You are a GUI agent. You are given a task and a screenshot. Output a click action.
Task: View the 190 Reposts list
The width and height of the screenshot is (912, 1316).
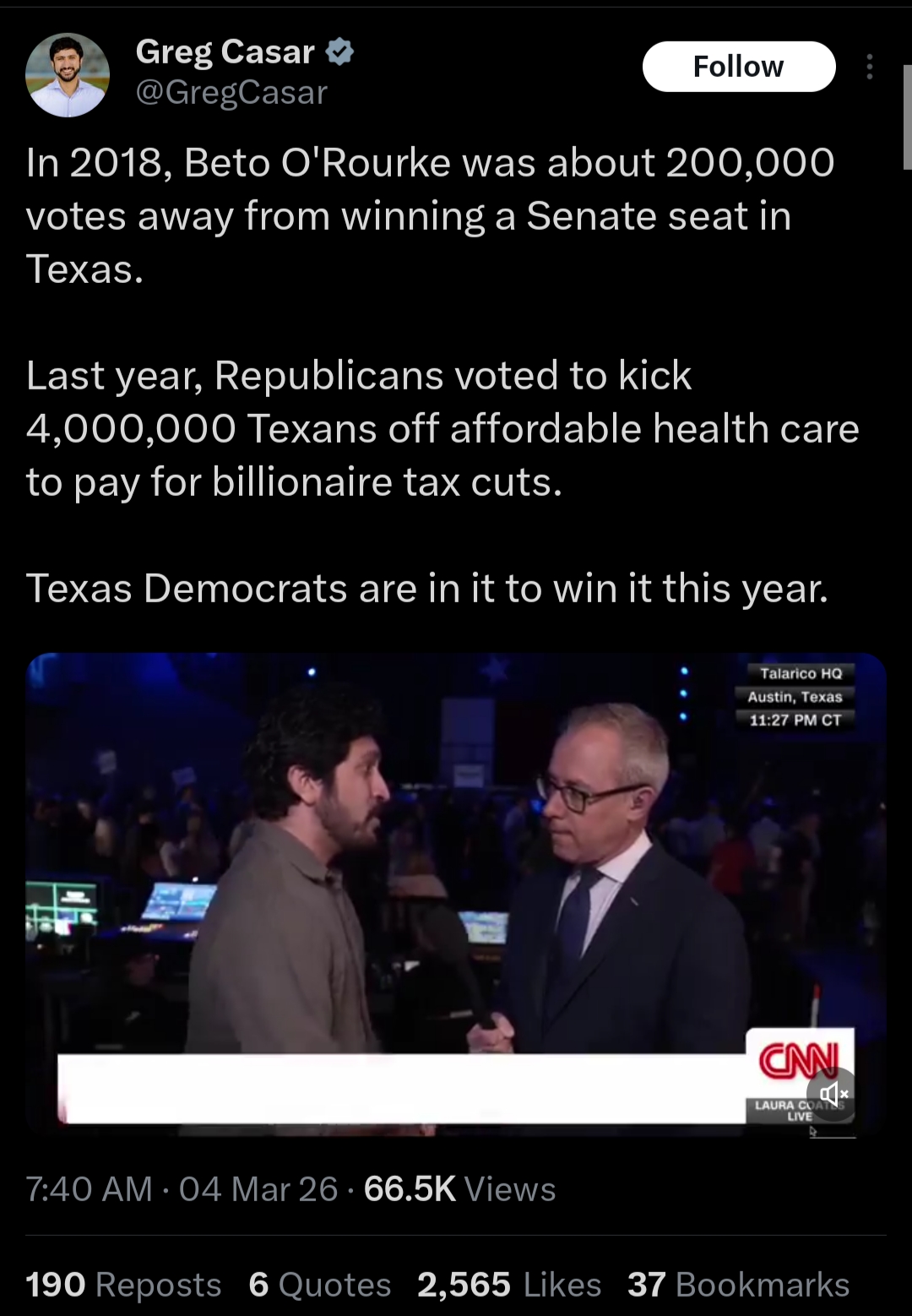click(123, 1285)
